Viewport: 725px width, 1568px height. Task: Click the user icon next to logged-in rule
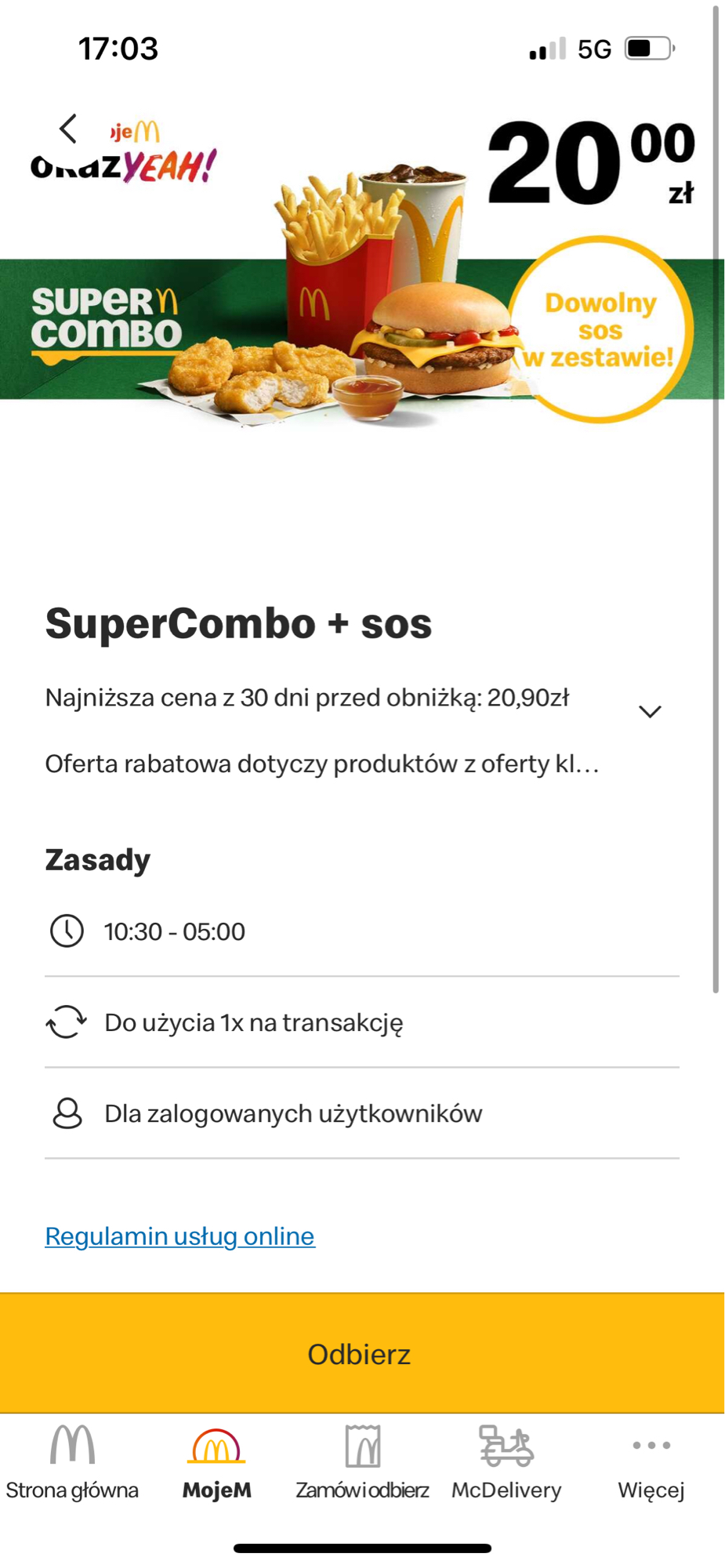[x=67, y=1113]
